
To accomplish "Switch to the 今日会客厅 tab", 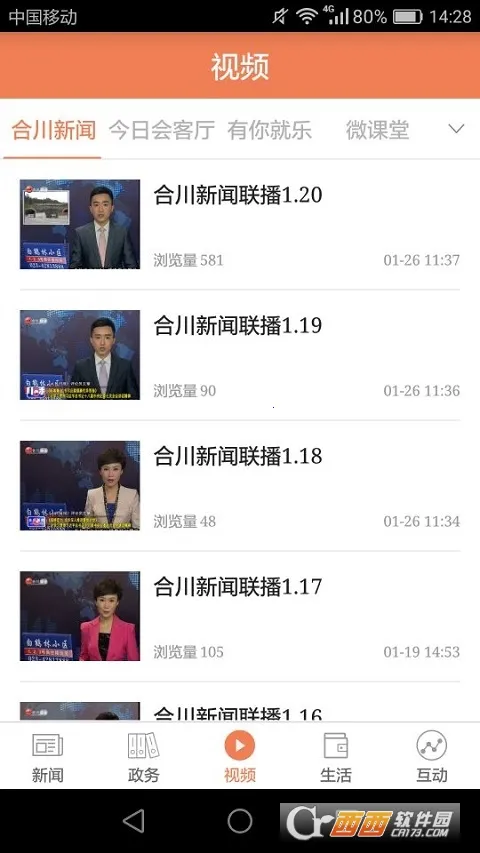I will tap(162, 131).
